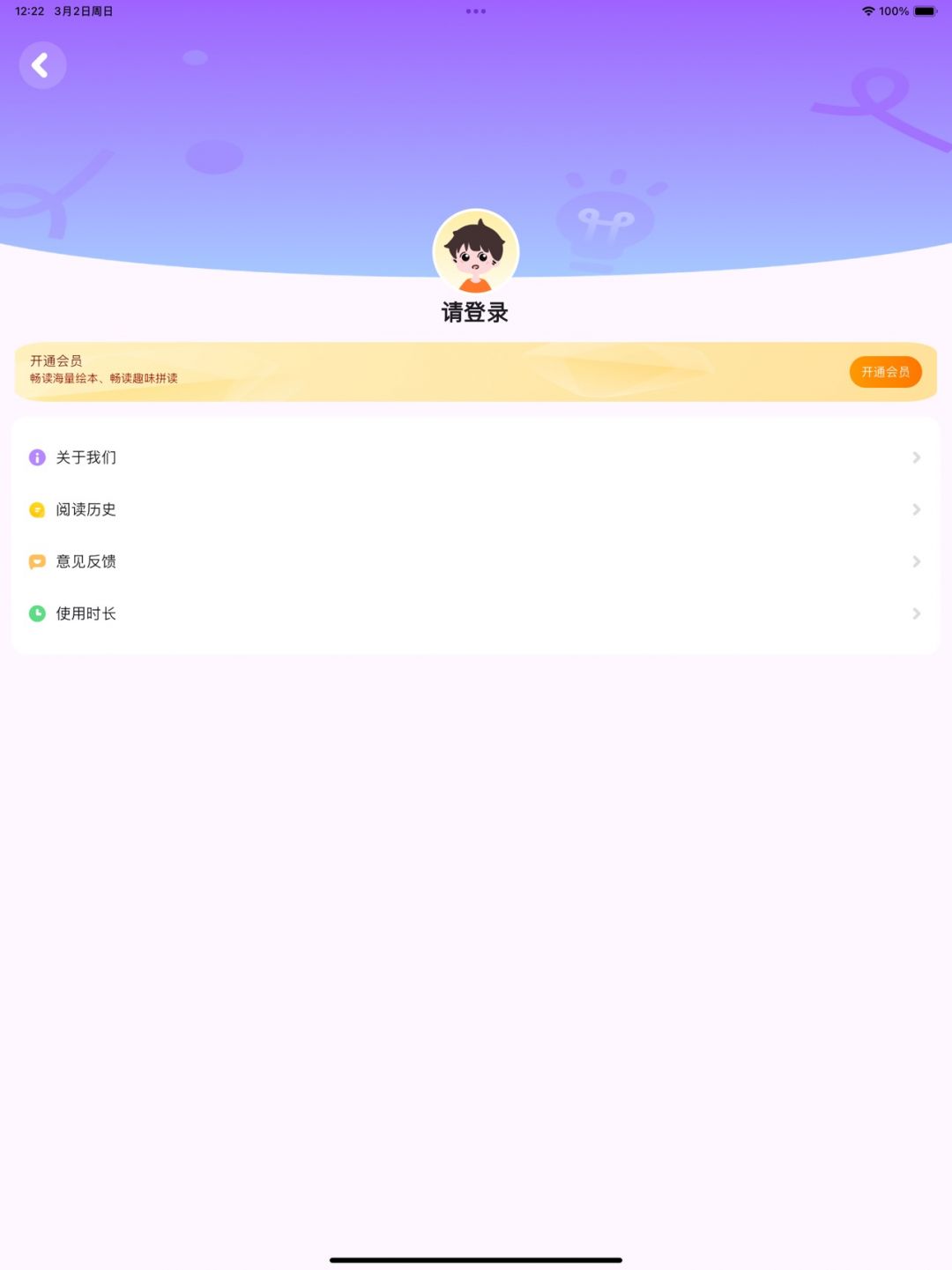The width and height of the screenshot is (952, 1270).
Task: Tap the avatar to log in
Action: click(475, 252)
